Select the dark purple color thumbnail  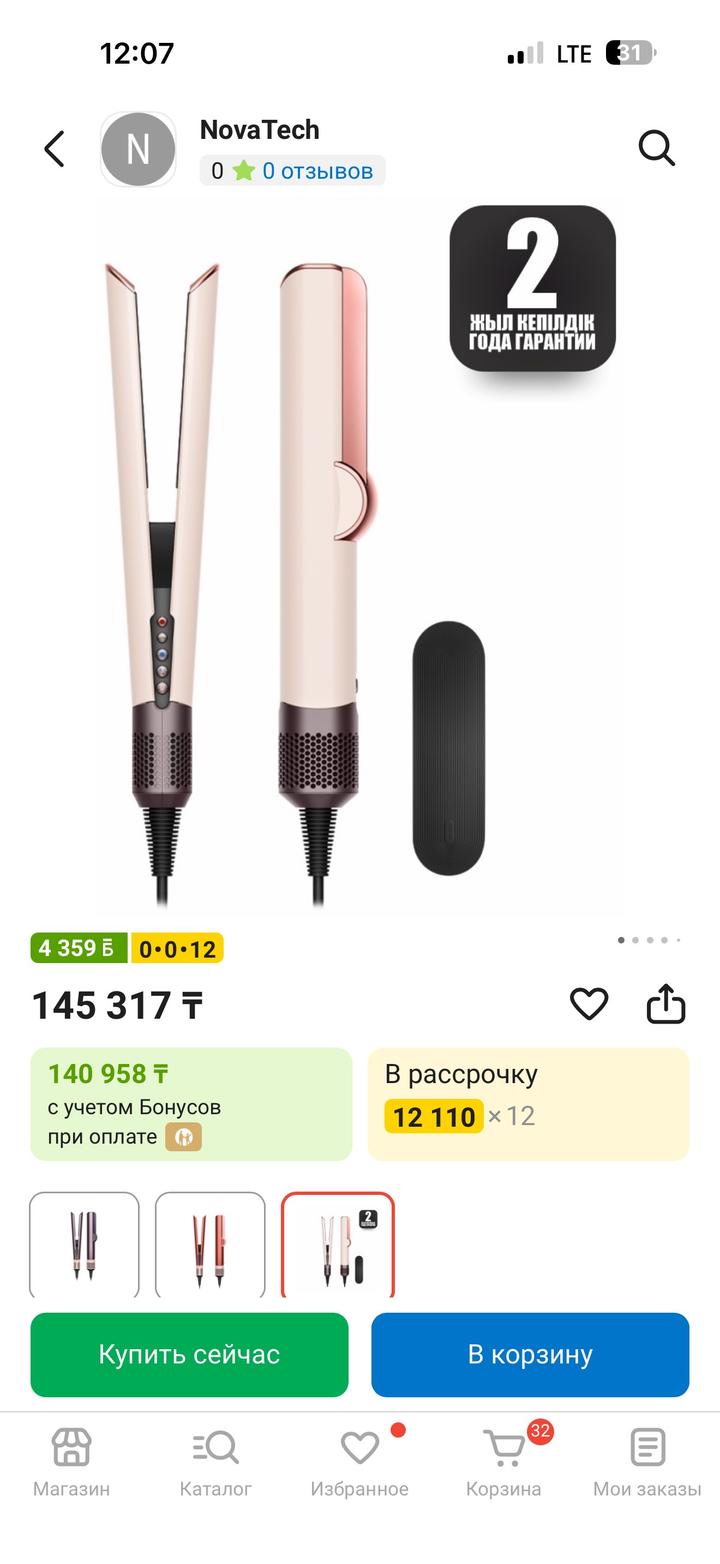coord(84,1245)
